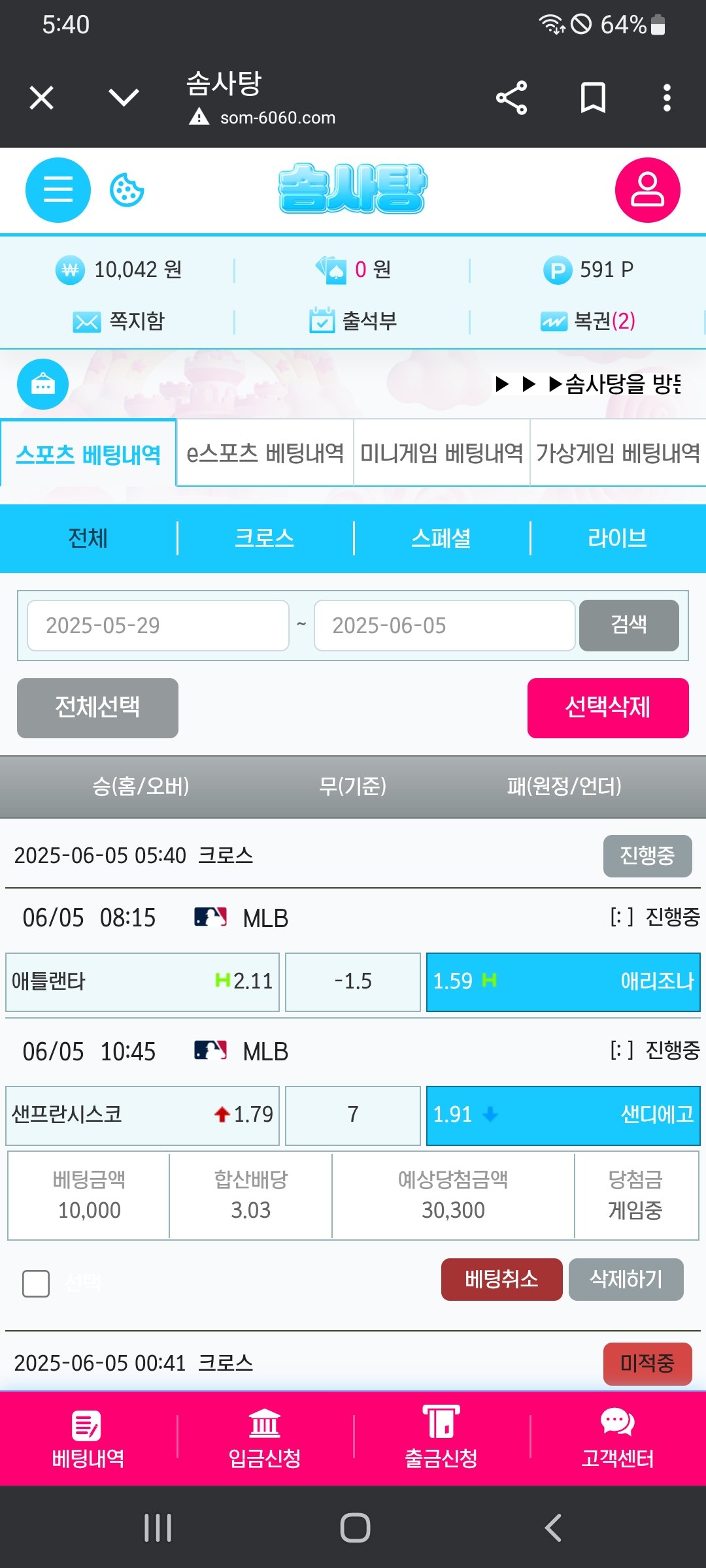Image resolution: width=706 pixels, height=1568 pixels.
Task: Open 쪽지함 message box
Action: [120, 321]
